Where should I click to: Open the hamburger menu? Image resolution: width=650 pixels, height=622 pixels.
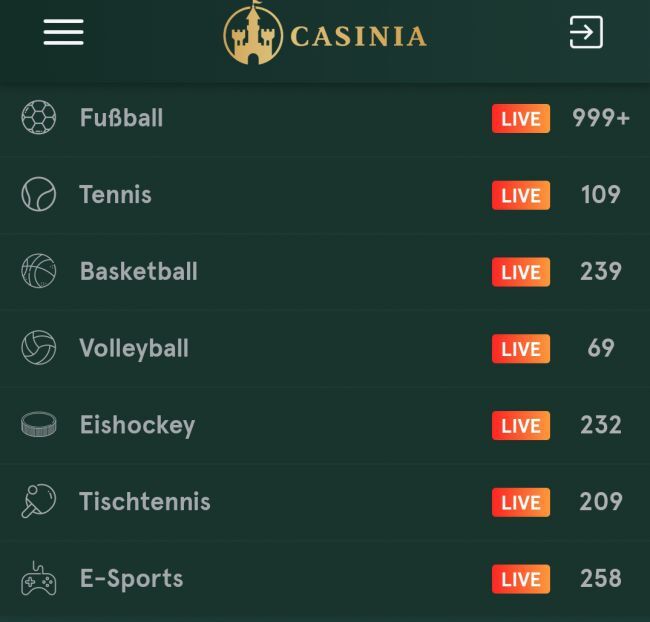tap(63, 32)
